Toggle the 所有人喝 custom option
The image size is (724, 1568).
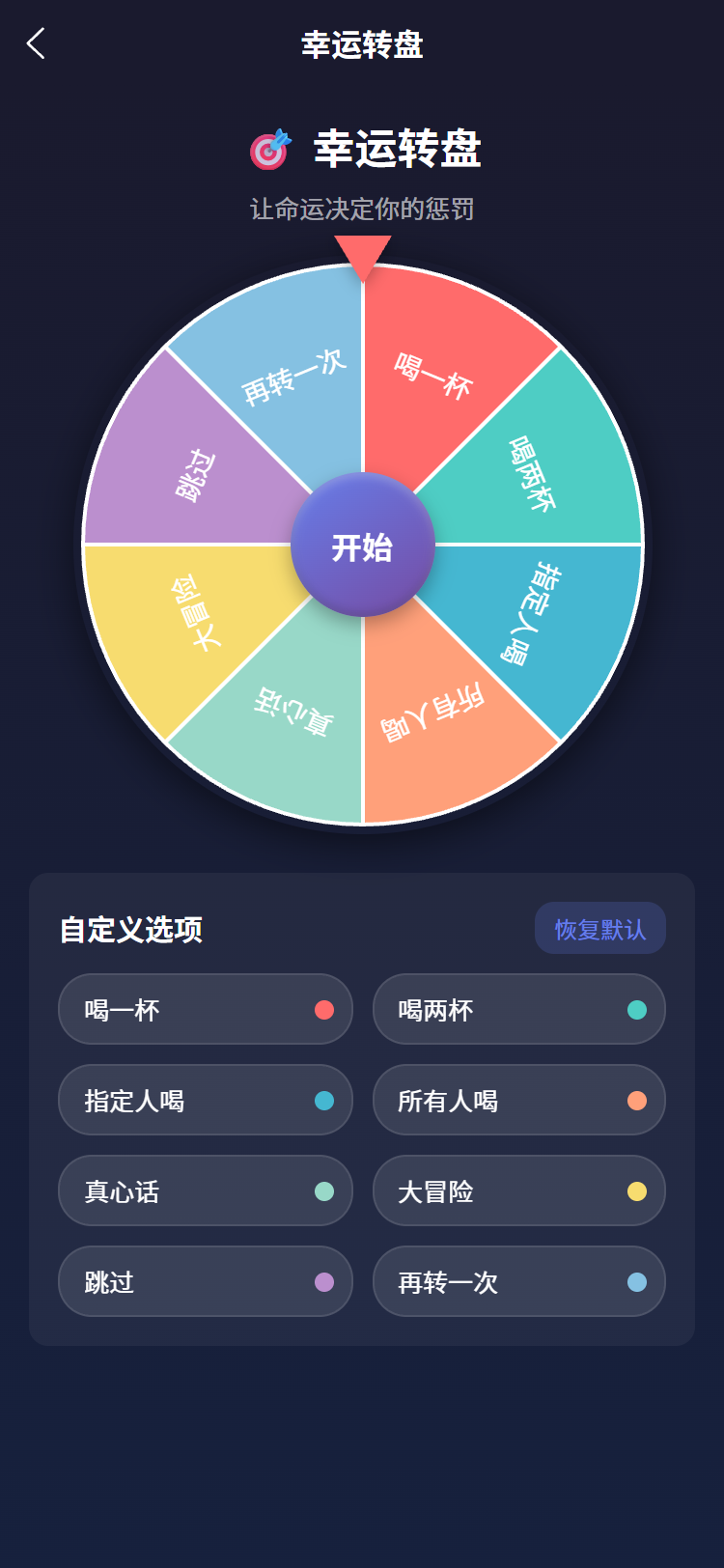pos(519,1100)
